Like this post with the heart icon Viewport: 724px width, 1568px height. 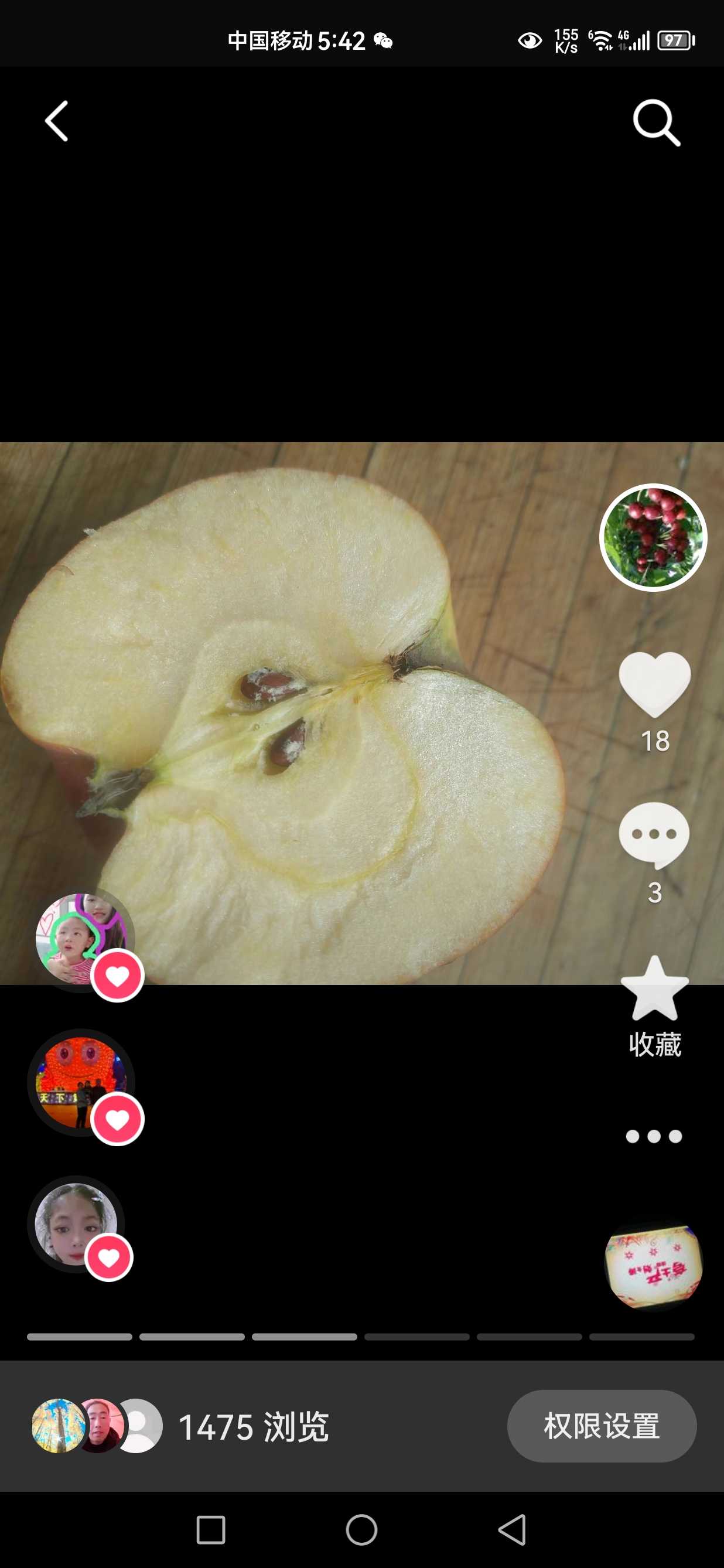point(655,684)
